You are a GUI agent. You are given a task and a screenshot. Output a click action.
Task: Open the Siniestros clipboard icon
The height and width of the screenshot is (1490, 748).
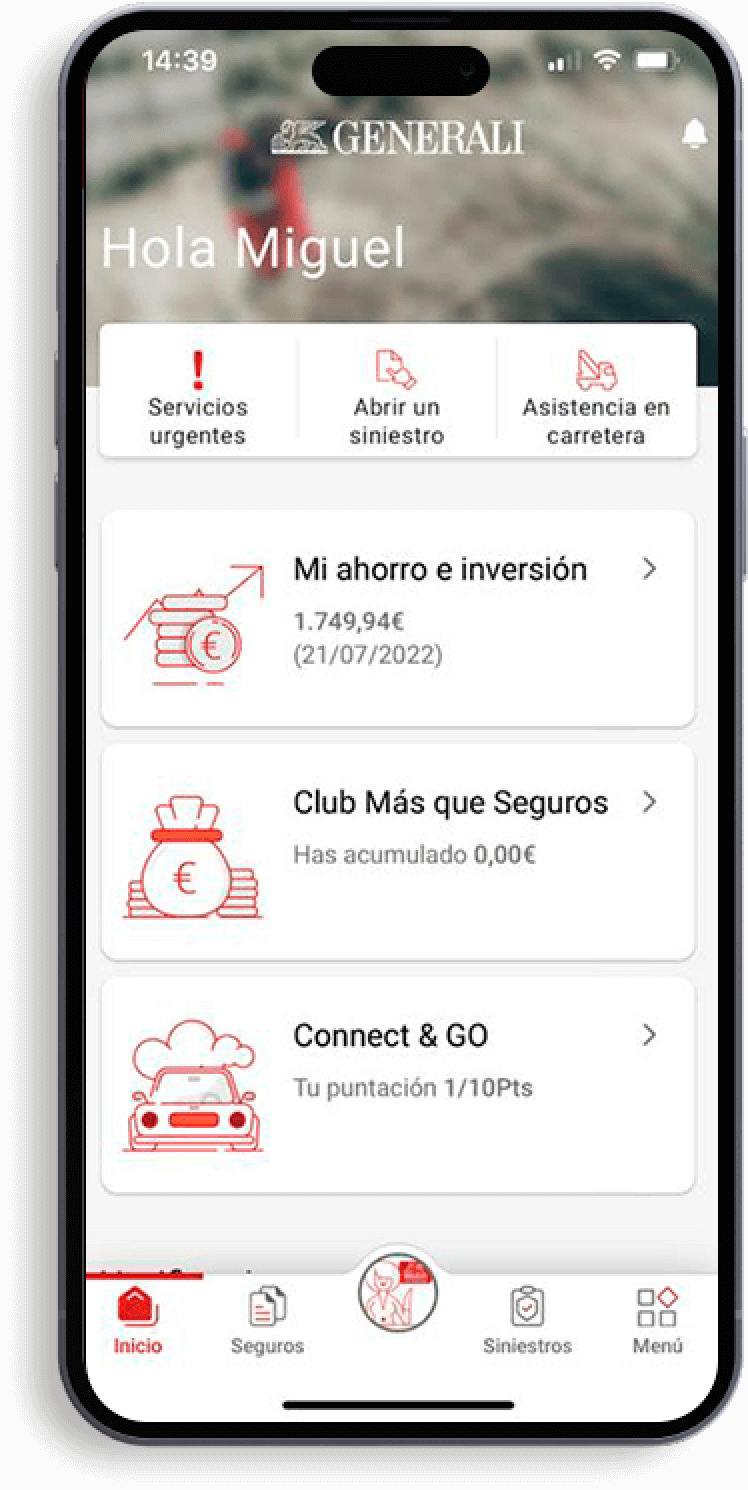tap(527, 1298)
